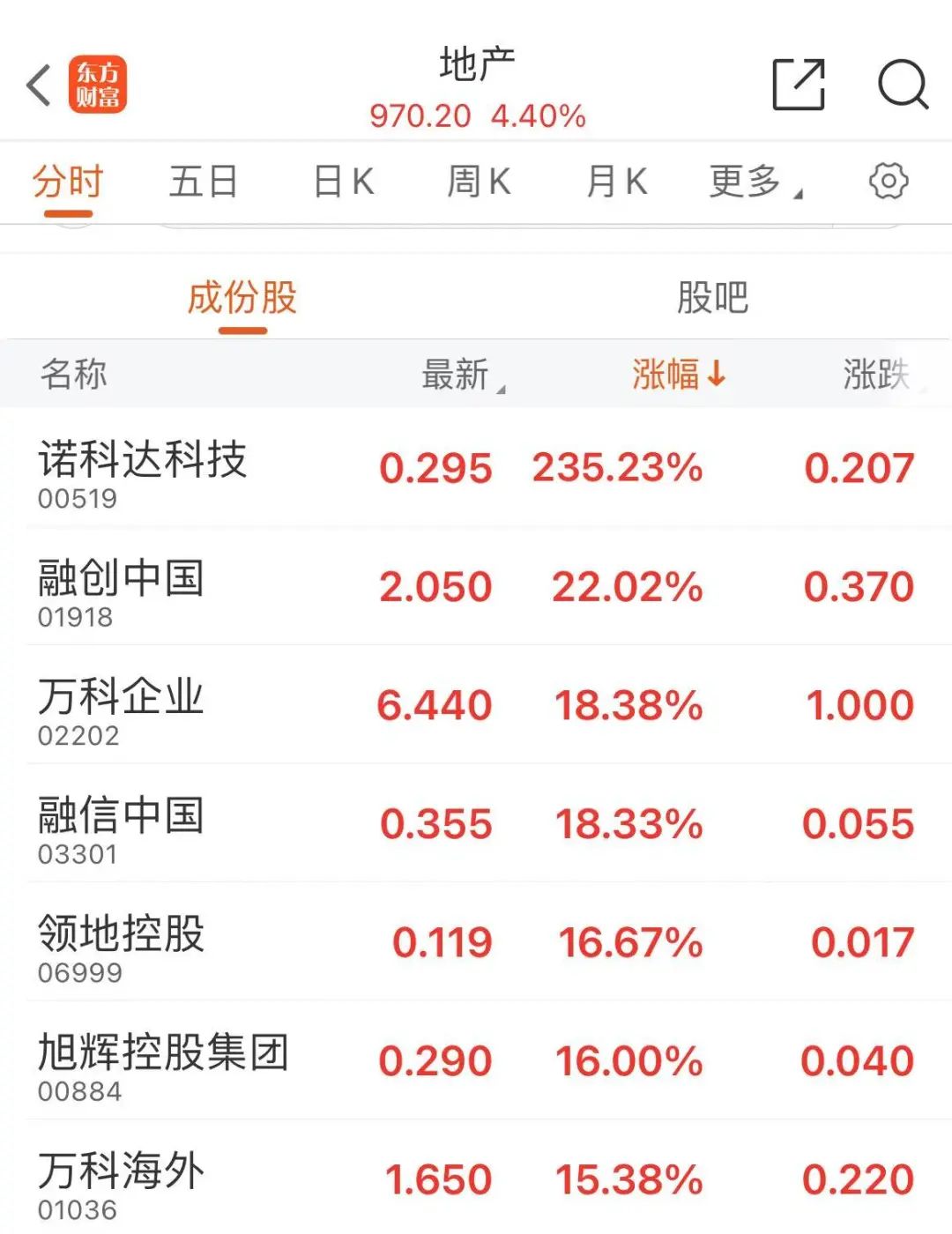View 旭辉控股集团 stock page
This screenshot has height=1234, width=952.
163,1063
